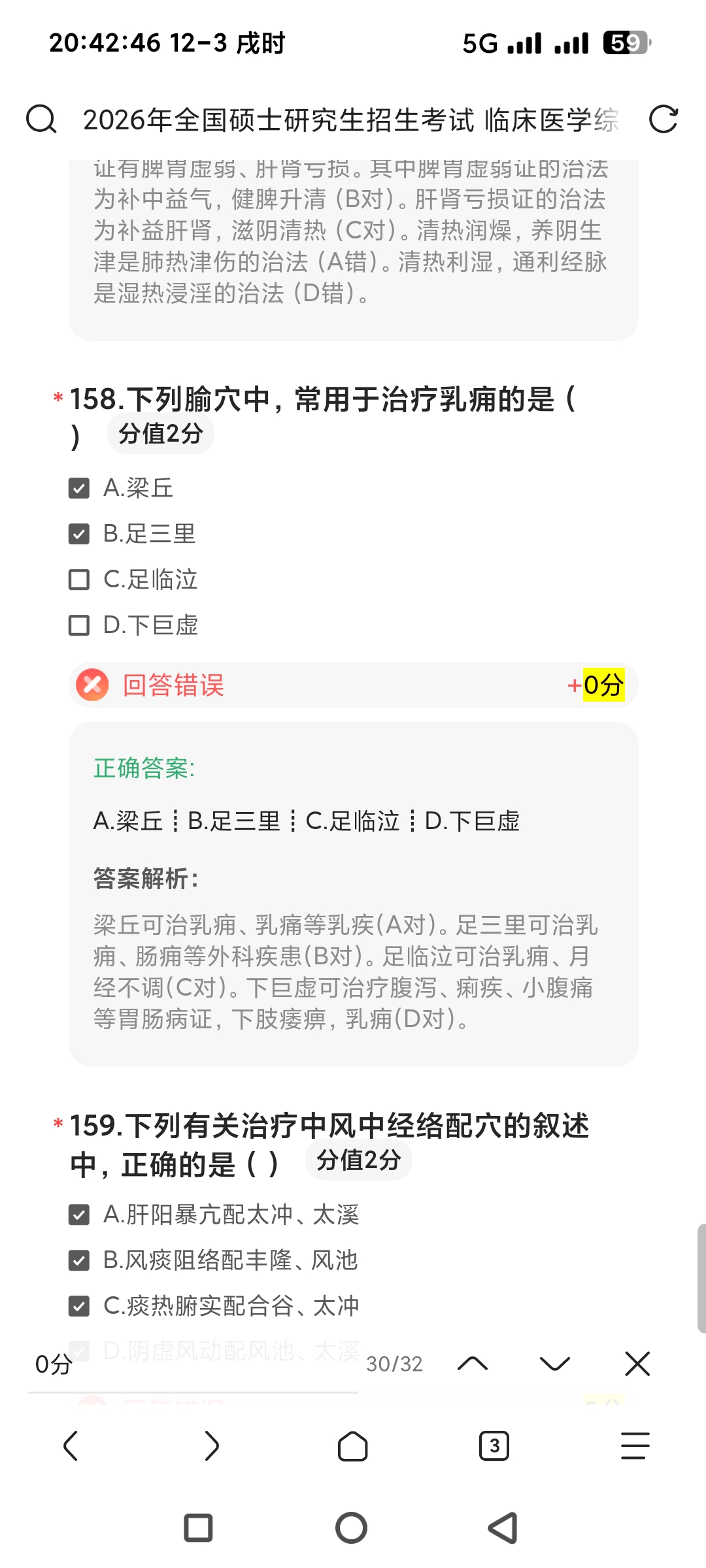Close the find-in-page bar
The width and height of the screenshot is (706, 1568).
(x=637, y=1364)
